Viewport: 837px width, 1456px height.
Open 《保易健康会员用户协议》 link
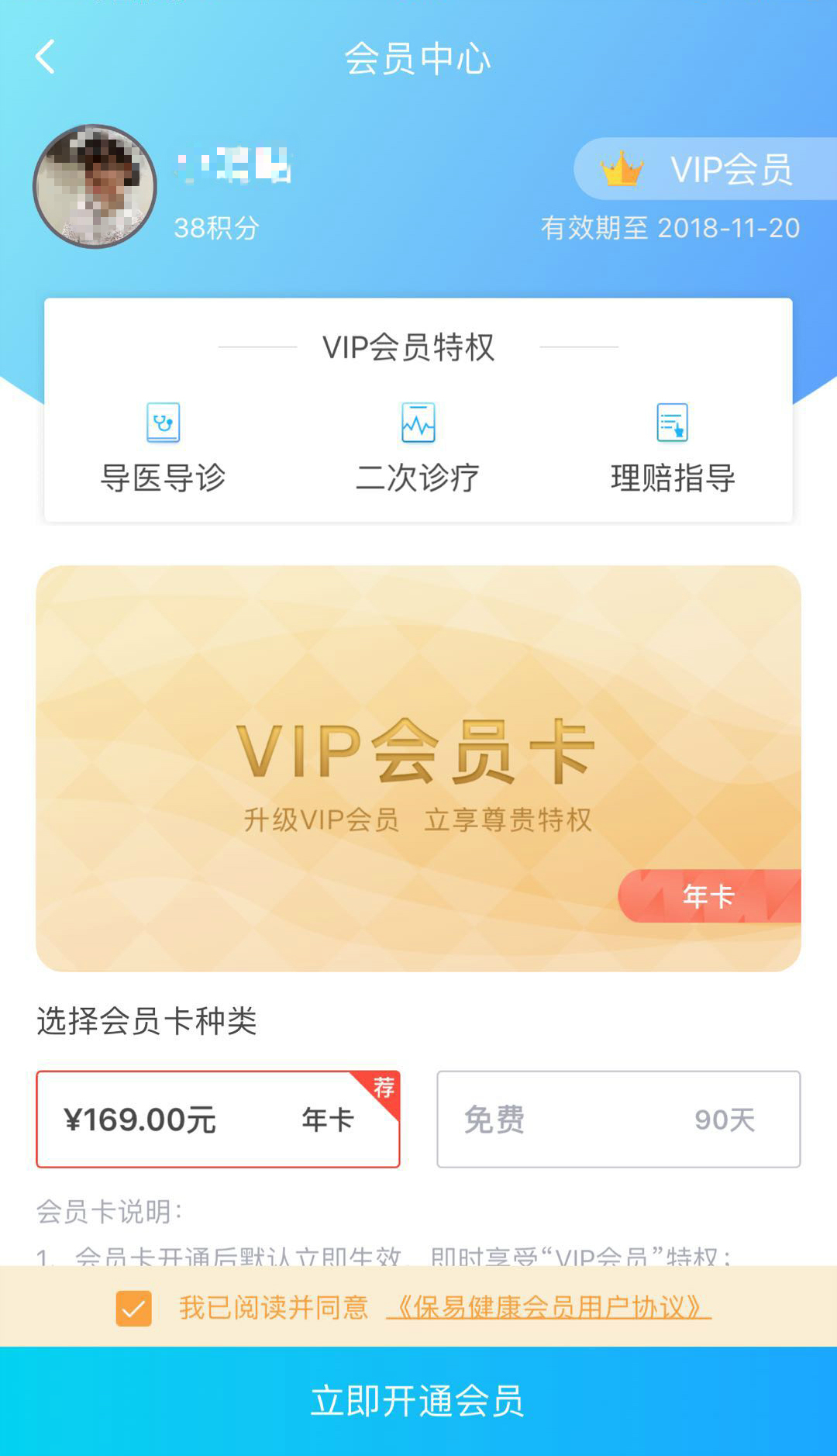[549, 1308]
